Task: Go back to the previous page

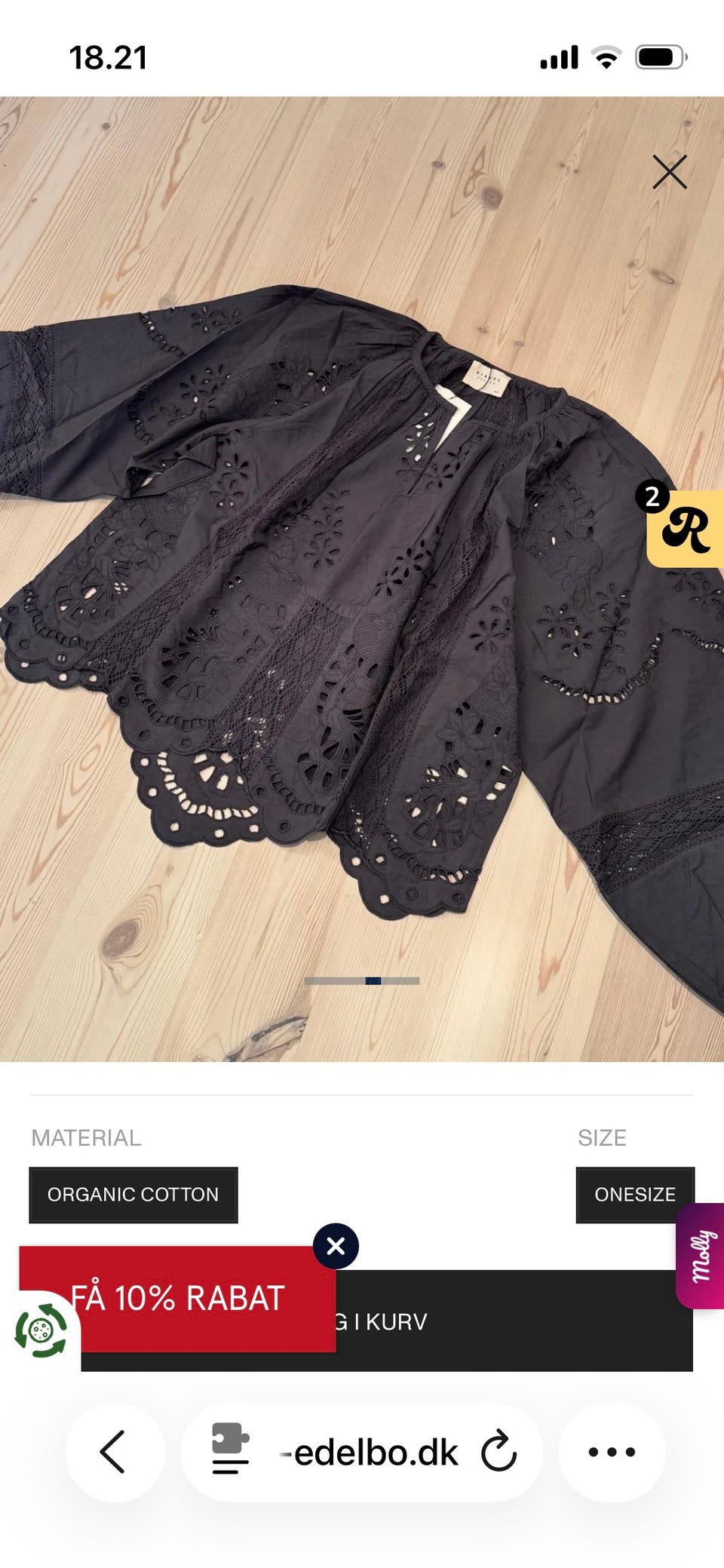Action: pyautogui.click(x=114, y=1452)
